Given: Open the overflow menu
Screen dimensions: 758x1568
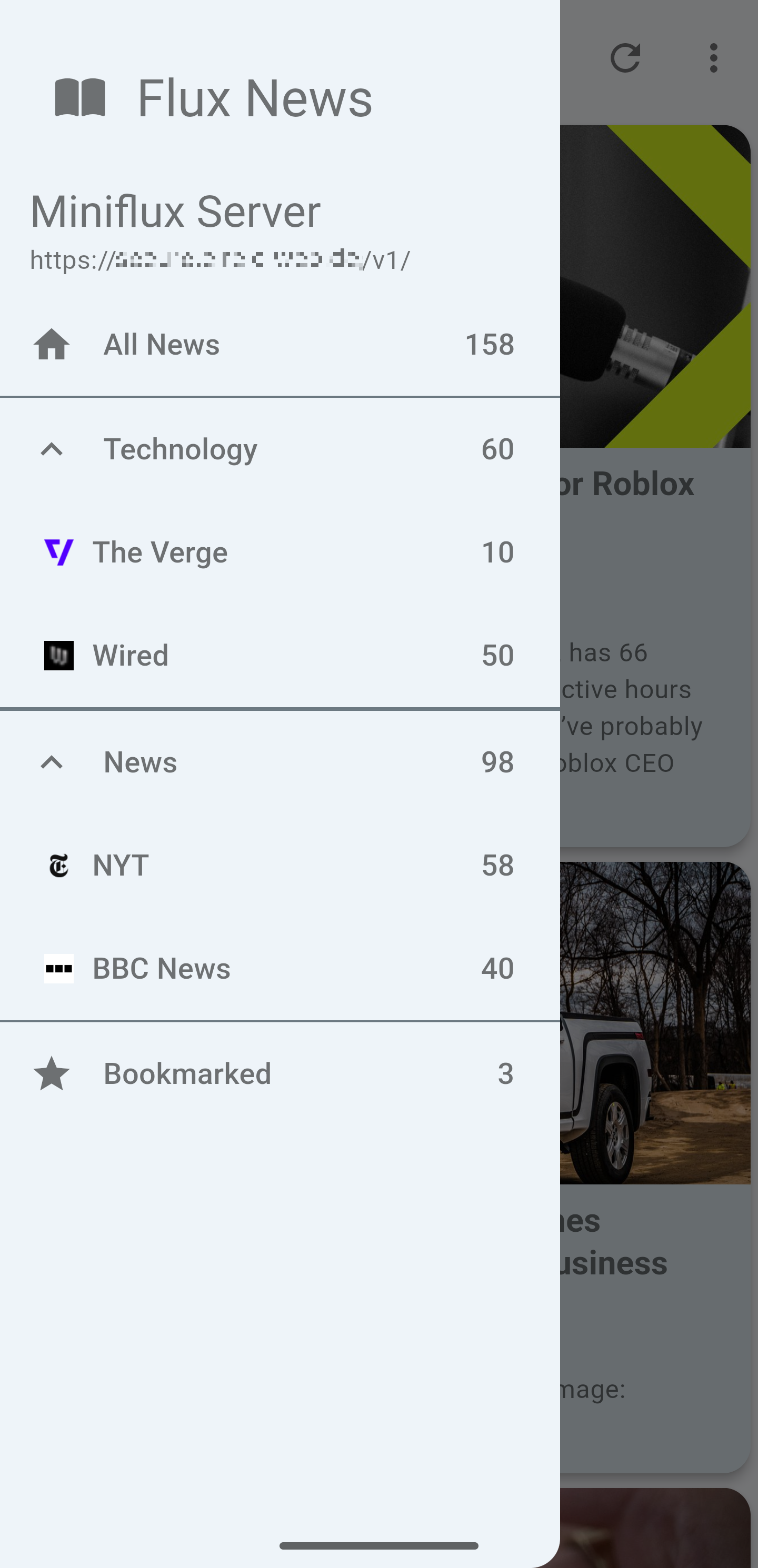Looking at the screenshot, I should 714,58.
